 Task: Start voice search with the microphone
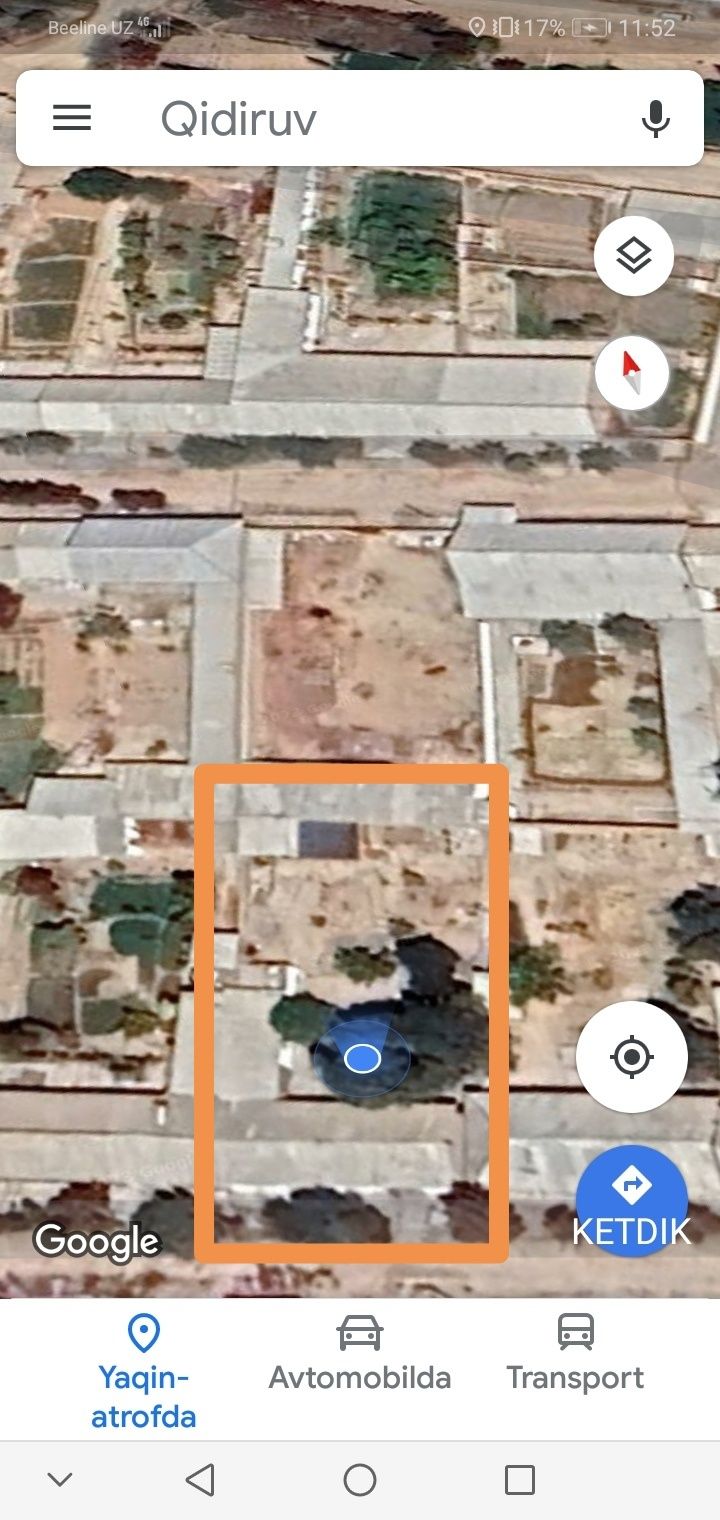[655, 119]
